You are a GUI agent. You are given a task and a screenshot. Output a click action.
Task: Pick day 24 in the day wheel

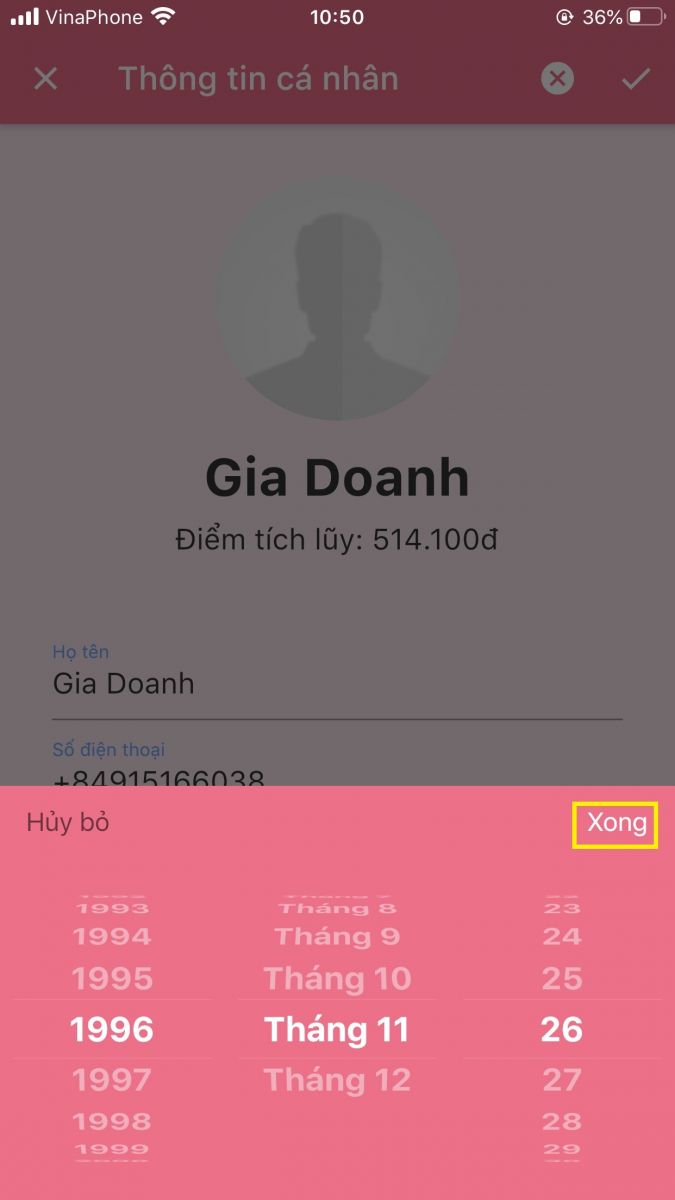pos(561,937)
